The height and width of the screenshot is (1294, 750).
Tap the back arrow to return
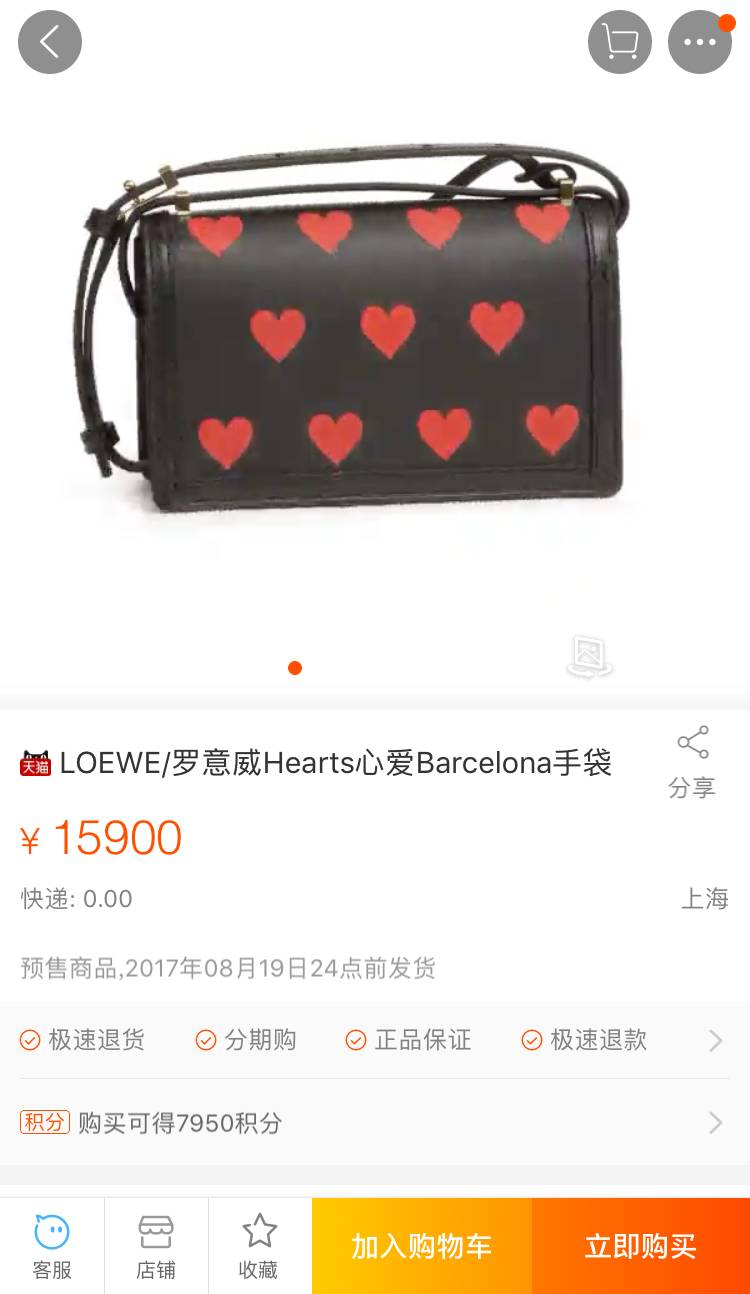click(50, 42)
